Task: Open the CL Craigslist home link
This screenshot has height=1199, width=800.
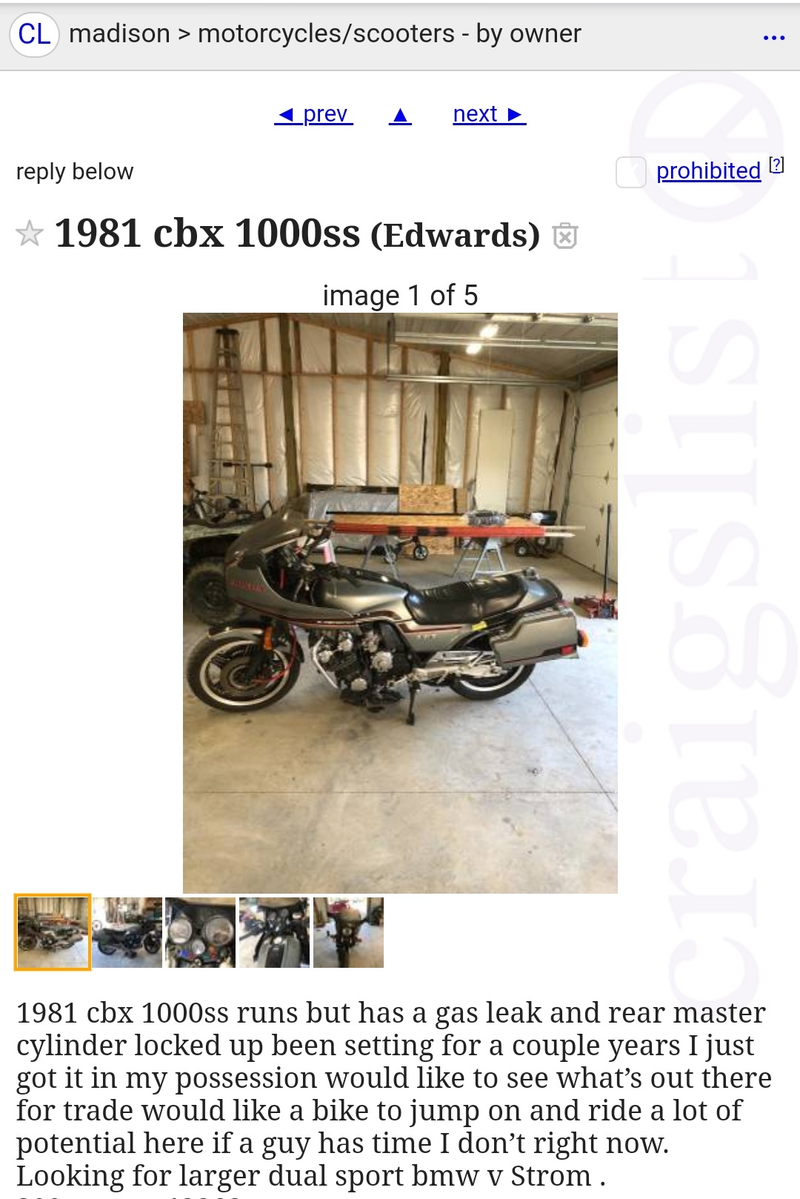Action: point(34,34)
